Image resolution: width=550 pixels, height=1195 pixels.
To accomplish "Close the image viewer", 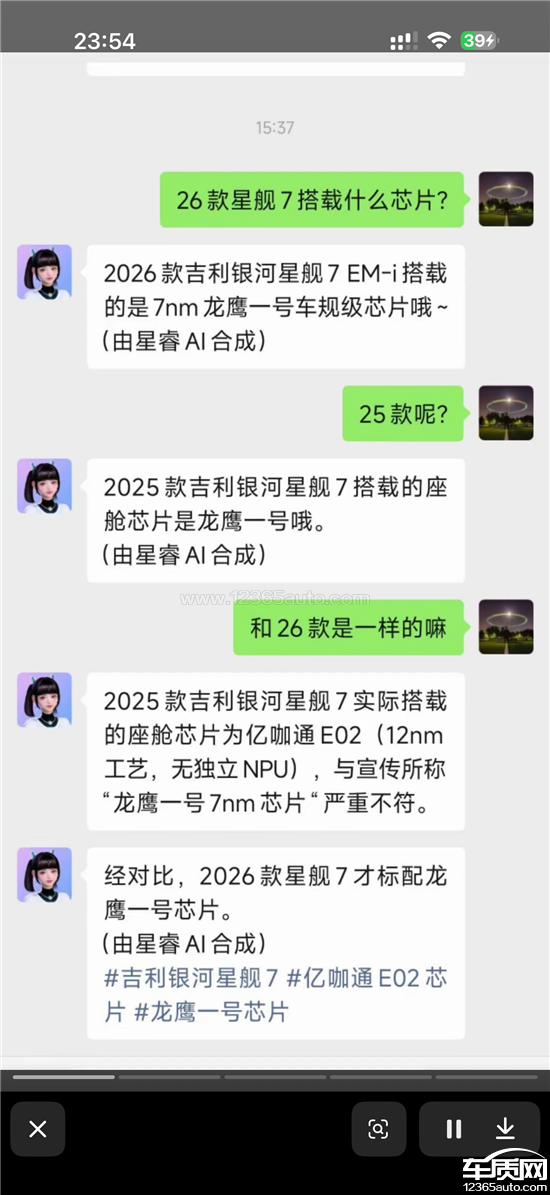I will [x=37, y=1129].
